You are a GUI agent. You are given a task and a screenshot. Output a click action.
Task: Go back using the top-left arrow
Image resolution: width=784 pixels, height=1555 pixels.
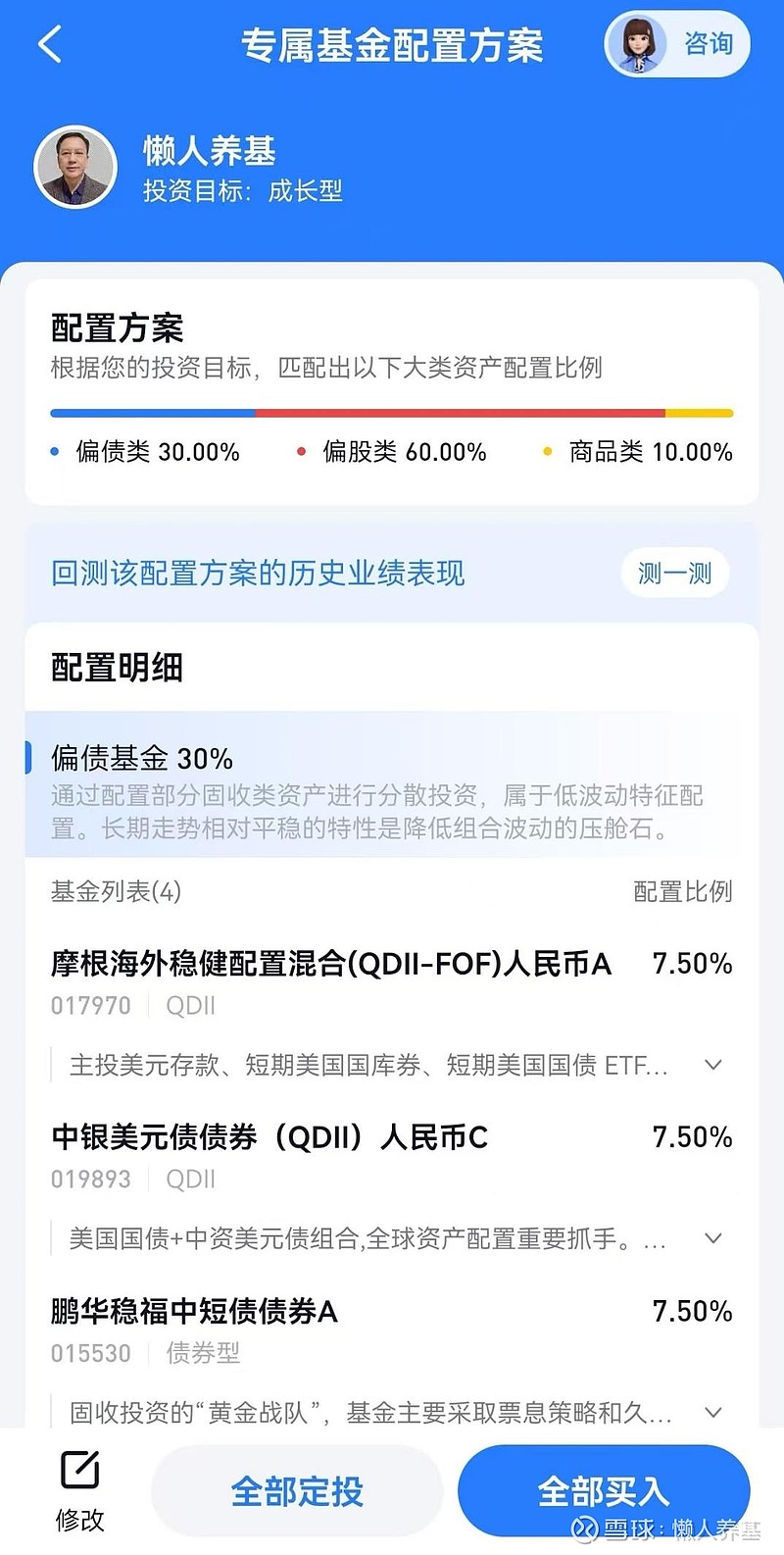[49, 44]
